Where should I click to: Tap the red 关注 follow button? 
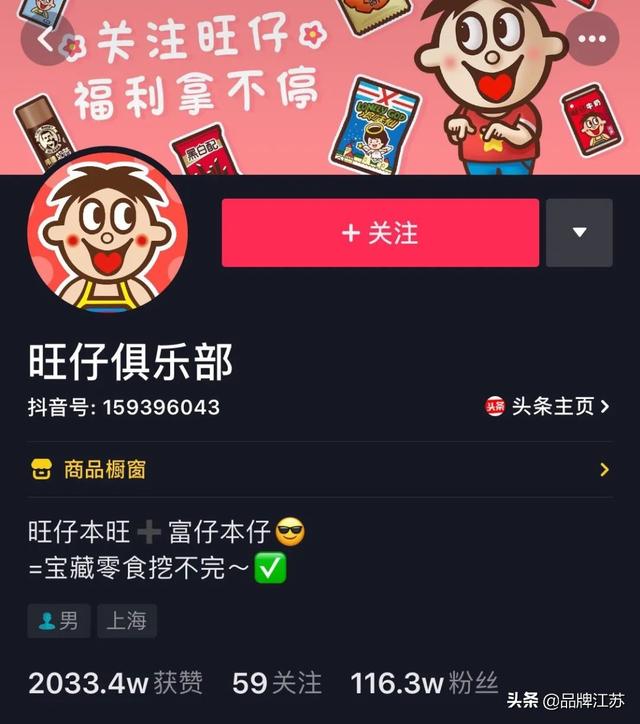[x=380, y=233]
